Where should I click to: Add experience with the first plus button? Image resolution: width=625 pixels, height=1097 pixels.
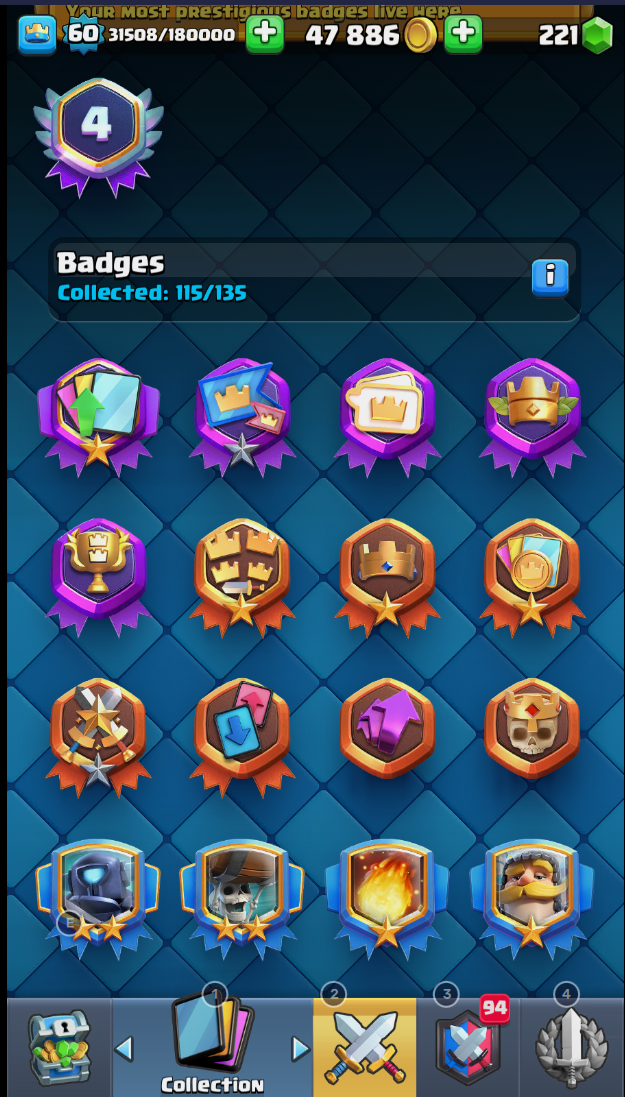click(x=265, y=34)
